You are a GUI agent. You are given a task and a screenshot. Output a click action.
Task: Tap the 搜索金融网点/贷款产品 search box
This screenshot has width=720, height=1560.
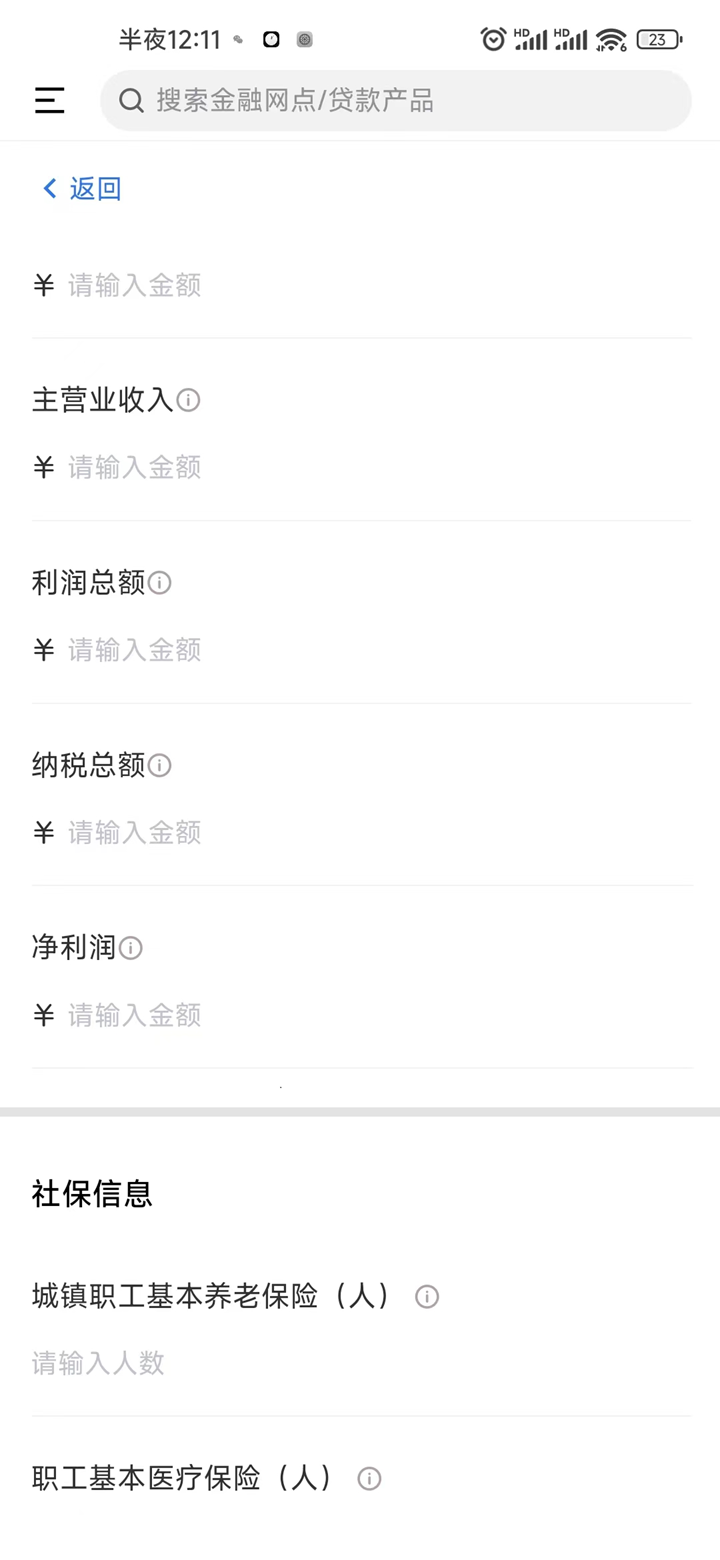tap(395, 100)
